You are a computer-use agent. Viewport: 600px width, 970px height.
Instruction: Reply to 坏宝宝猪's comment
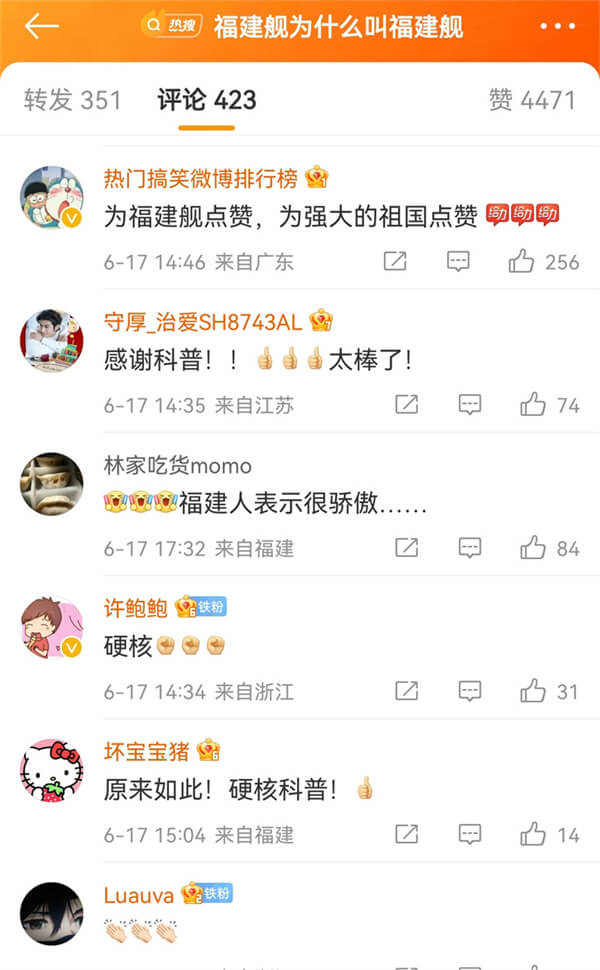tap(470, 834)
